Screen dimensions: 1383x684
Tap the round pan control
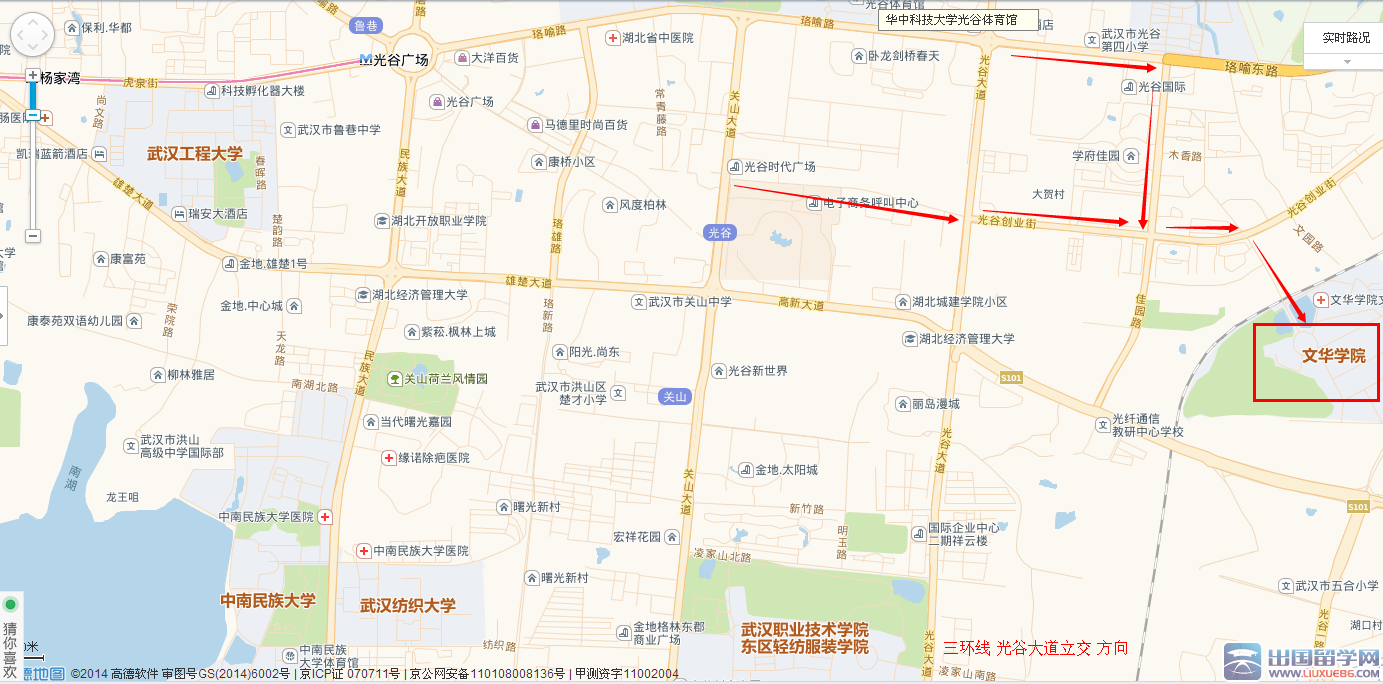click(x=31, y=37)
